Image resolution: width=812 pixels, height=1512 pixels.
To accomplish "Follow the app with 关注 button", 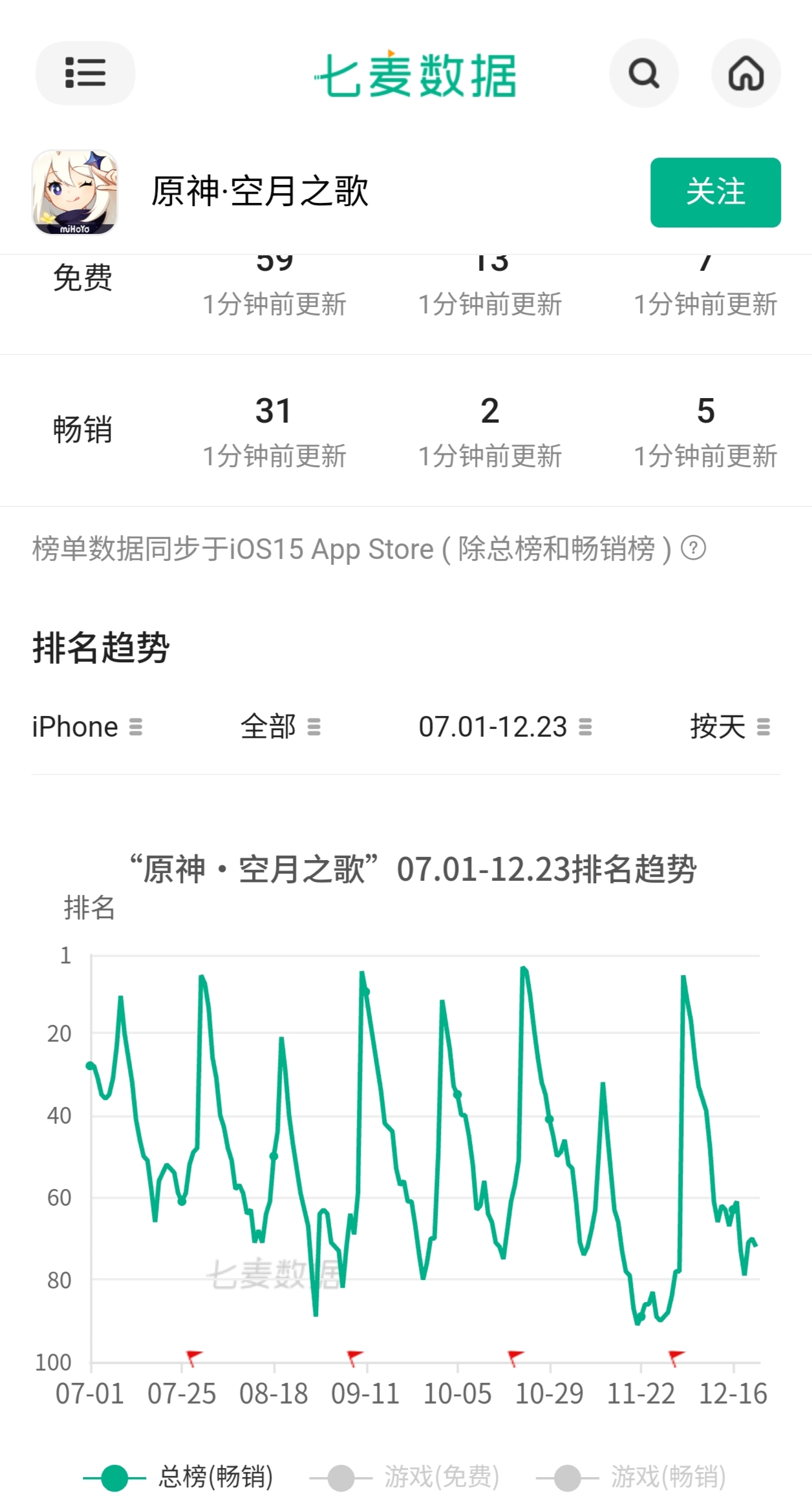I will point(715,193).
